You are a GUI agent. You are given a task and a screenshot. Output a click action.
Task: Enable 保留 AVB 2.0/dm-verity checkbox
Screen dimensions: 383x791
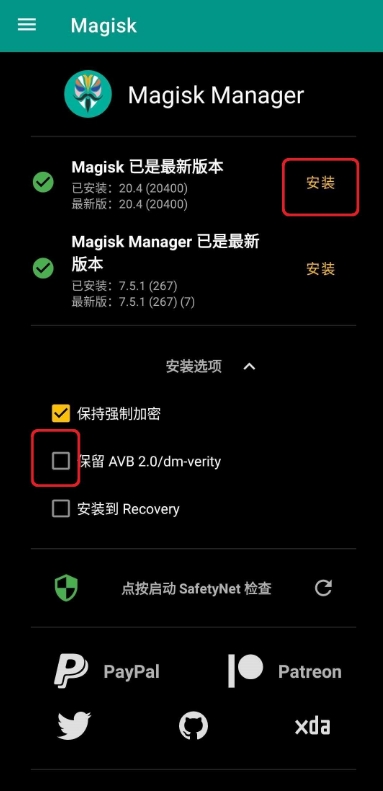(61, 461)
